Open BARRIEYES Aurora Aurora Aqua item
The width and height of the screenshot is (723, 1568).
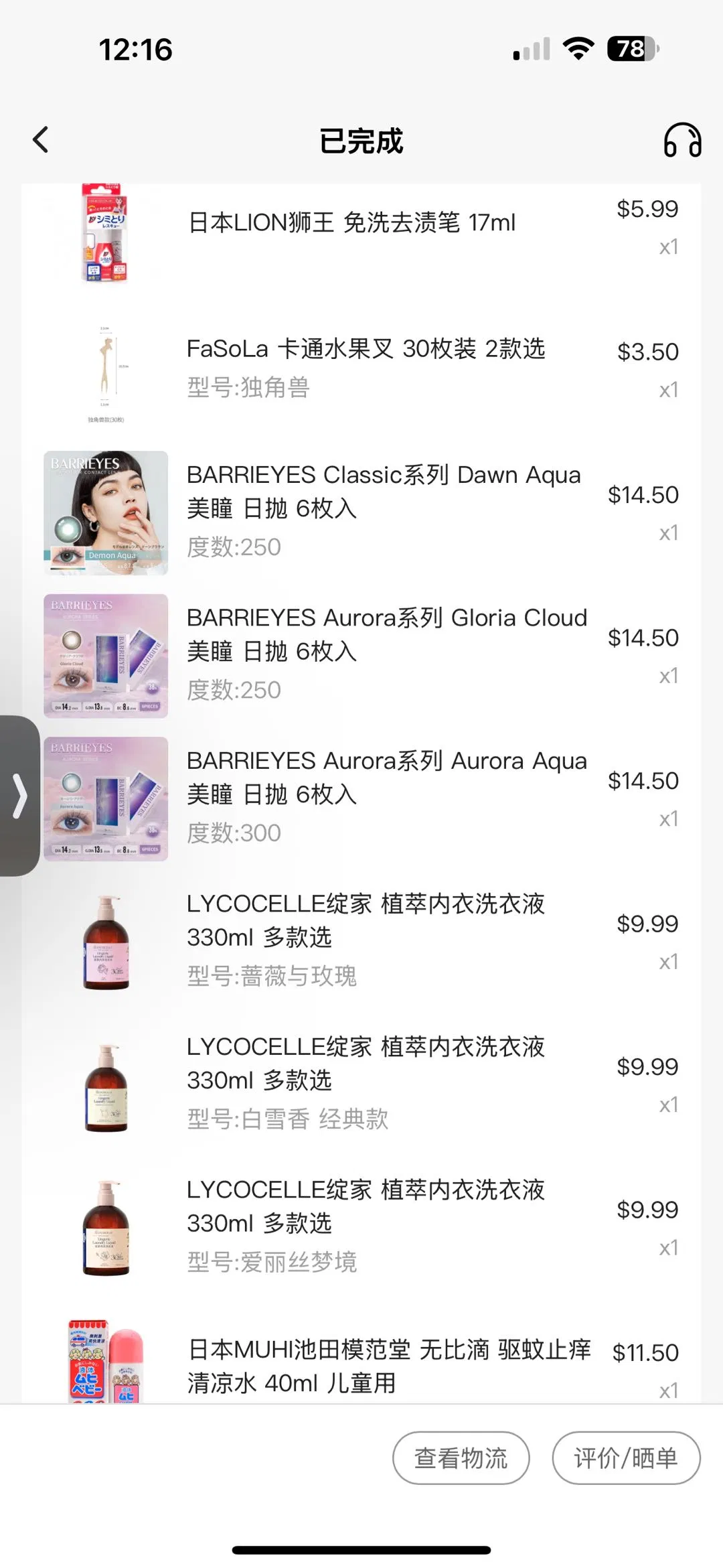pos(386,777)
